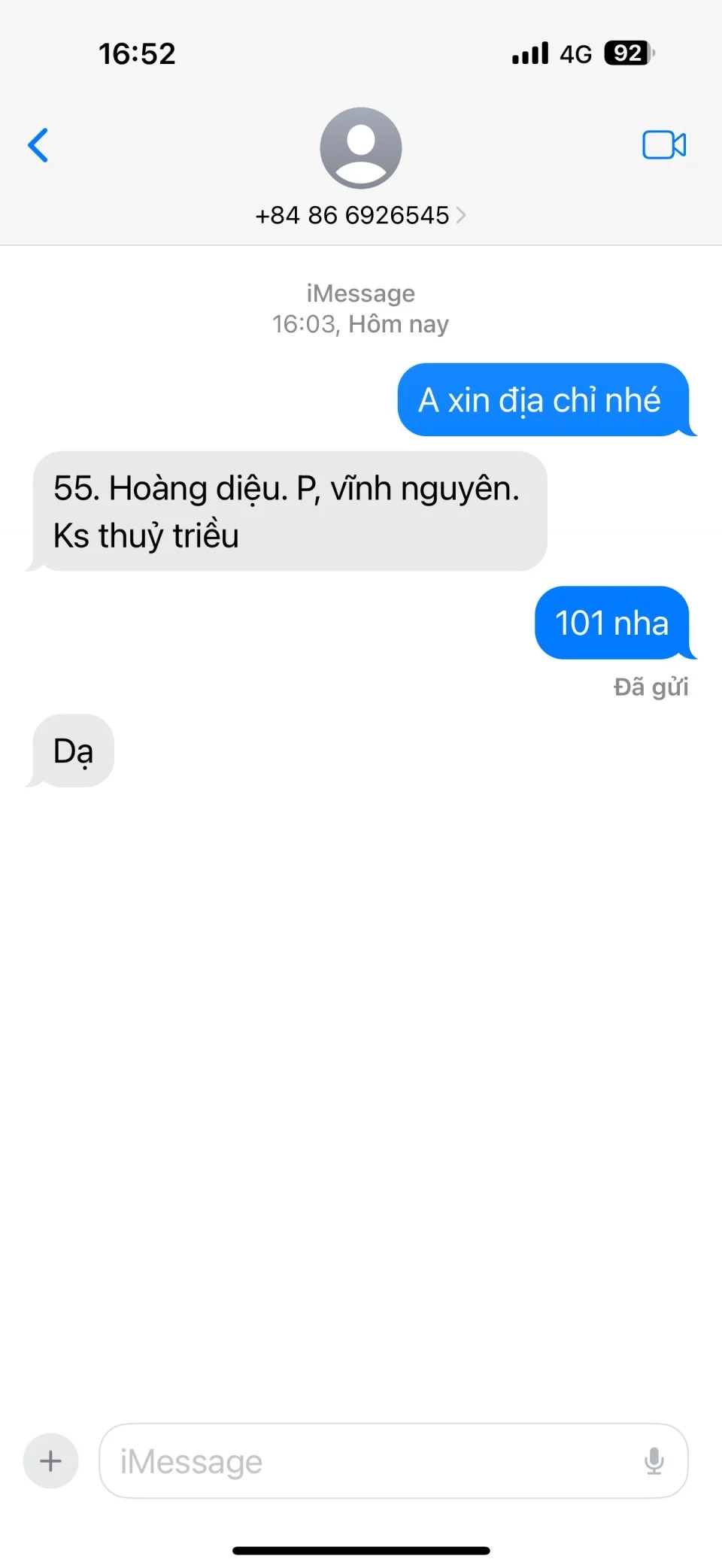
Task: Open contact details for +84 86 6926545
Action: (360, 215)
